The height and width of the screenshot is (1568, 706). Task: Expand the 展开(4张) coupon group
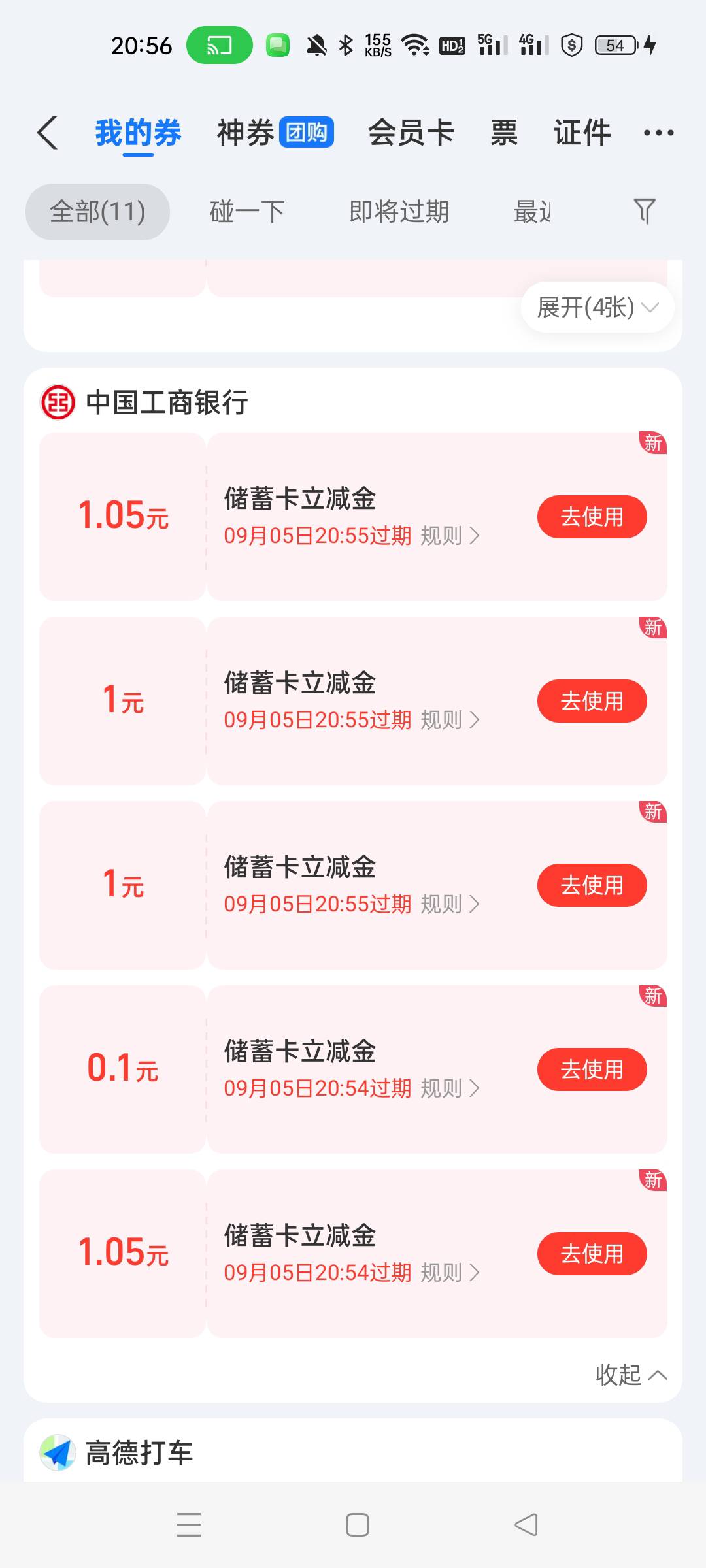click(x=597, y=307)
